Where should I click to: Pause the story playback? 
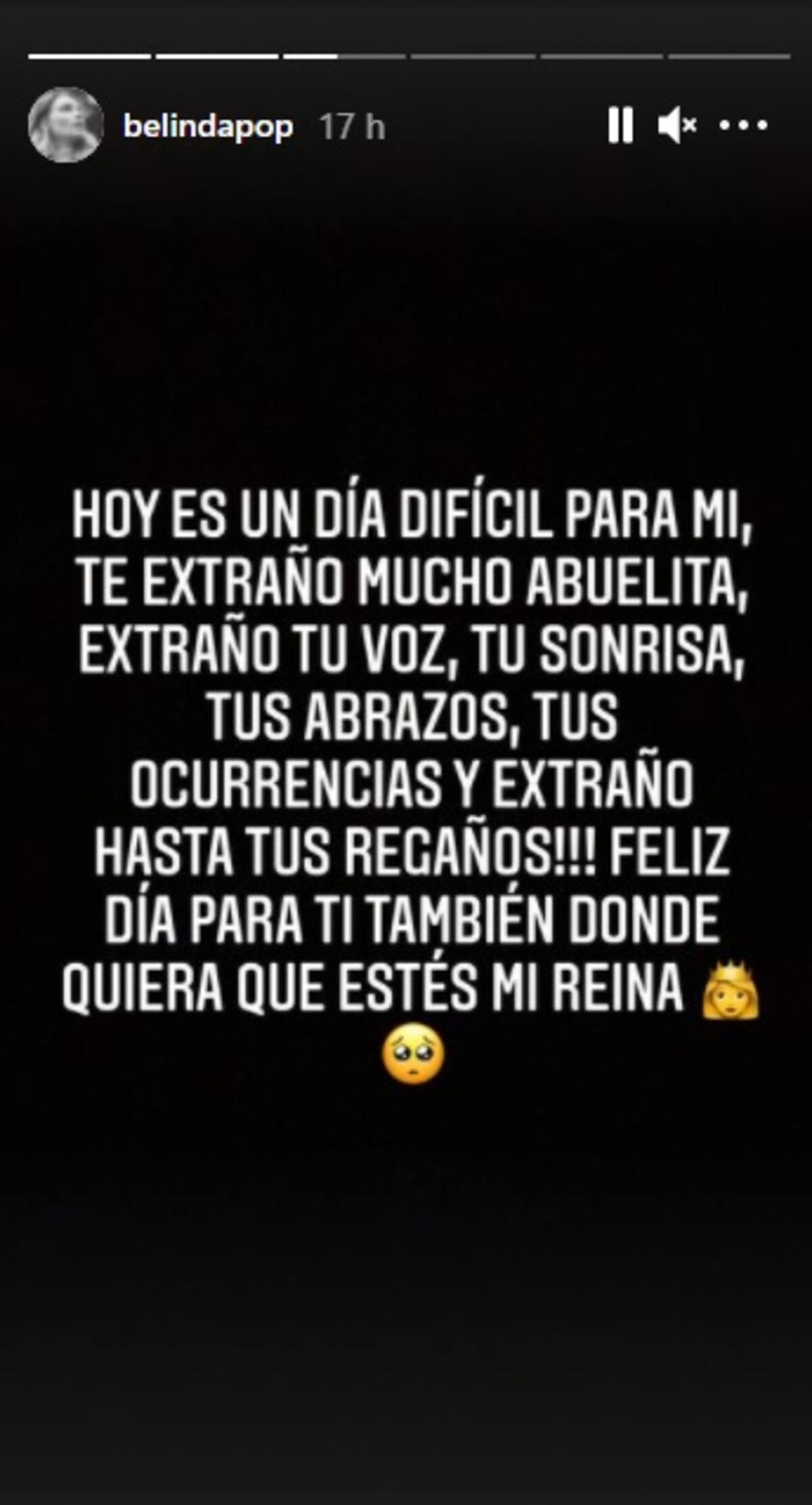coord(620,126)
